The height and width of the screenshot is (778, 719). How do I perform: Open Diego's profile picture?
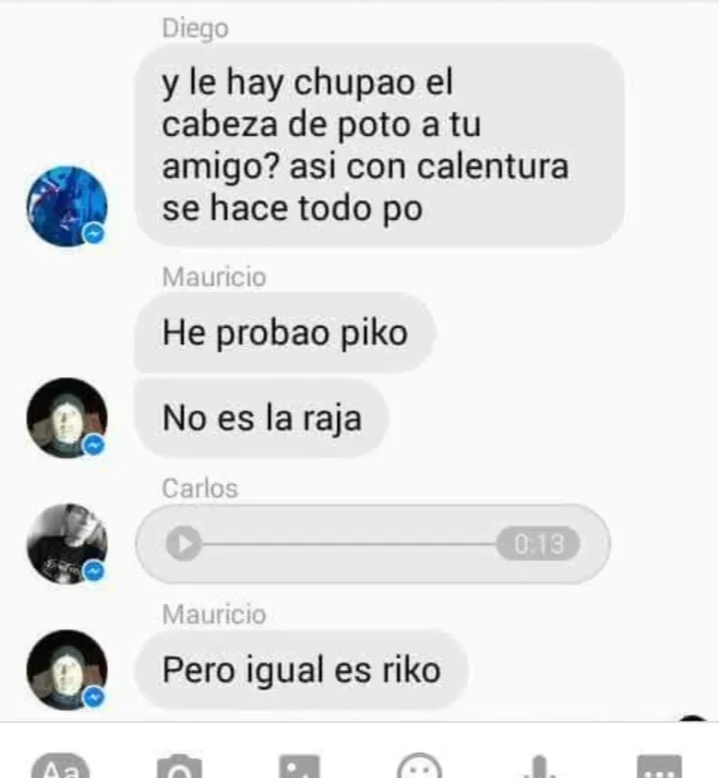66,206
